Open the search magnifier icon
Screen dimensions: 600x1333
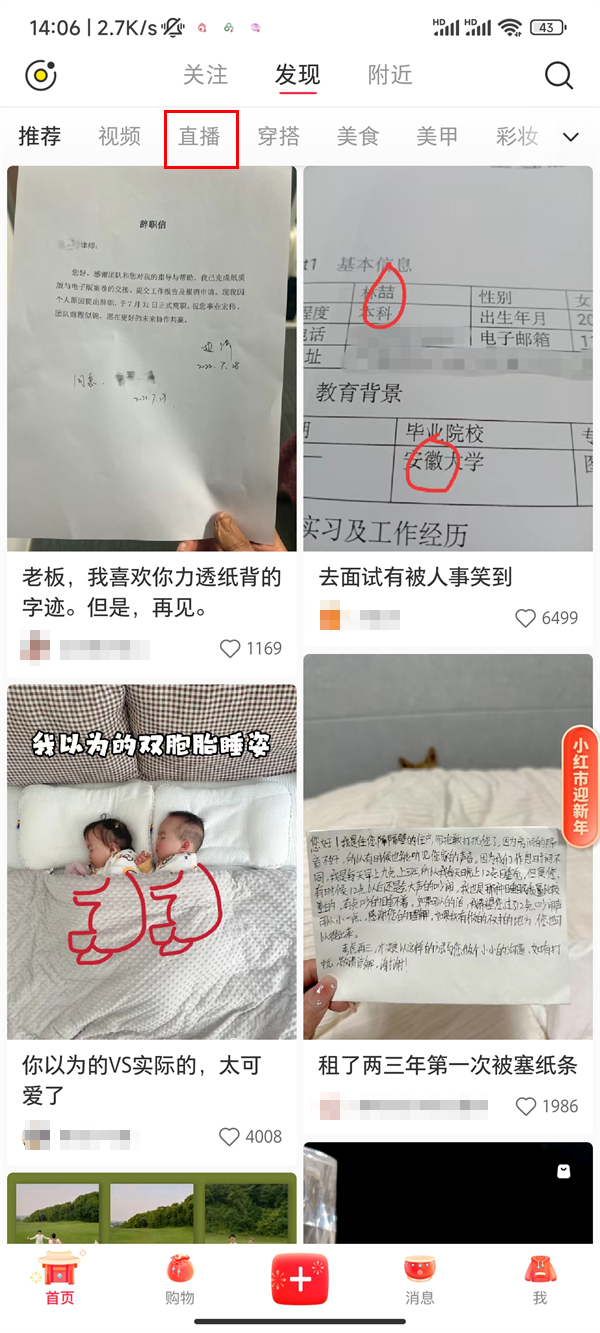[x=558, y=76]
